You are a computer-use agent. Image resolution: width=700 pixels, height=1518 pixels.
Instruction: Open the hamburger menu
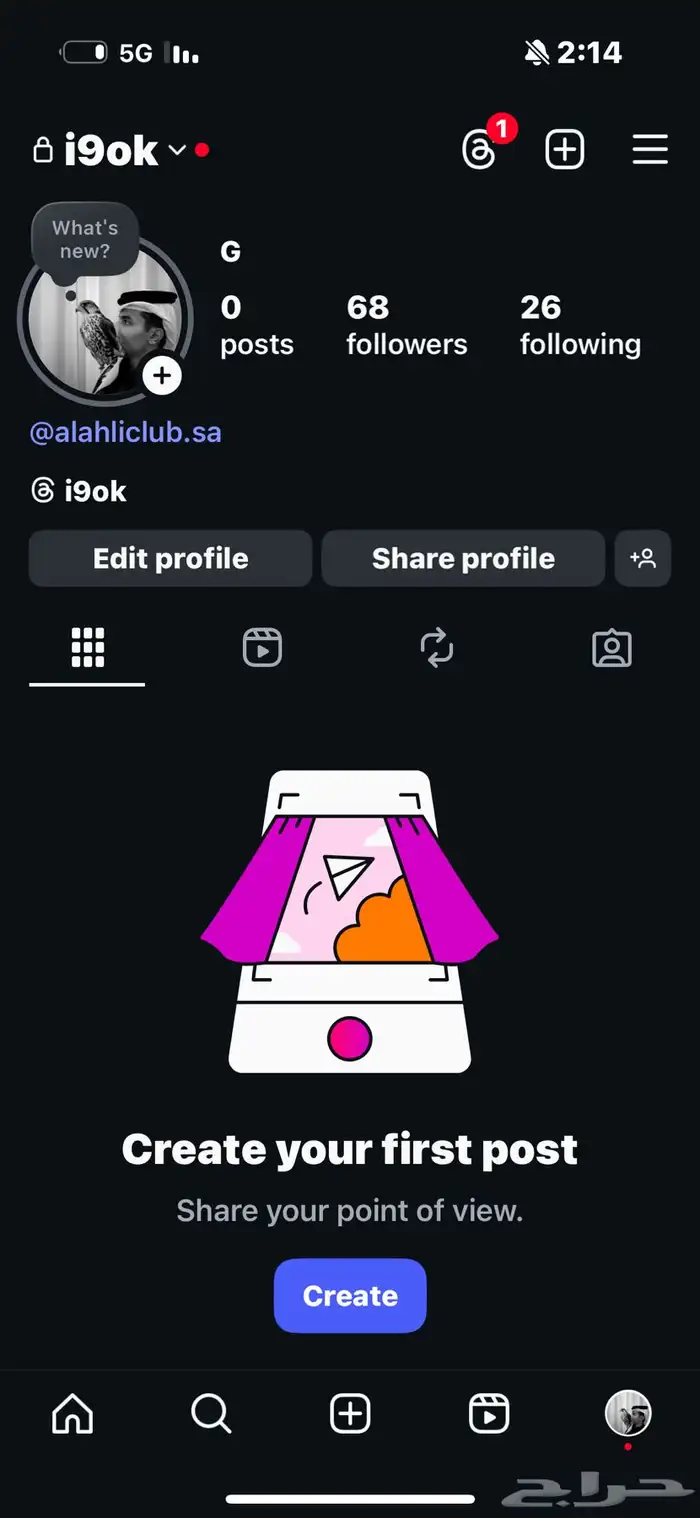(650, 150)
